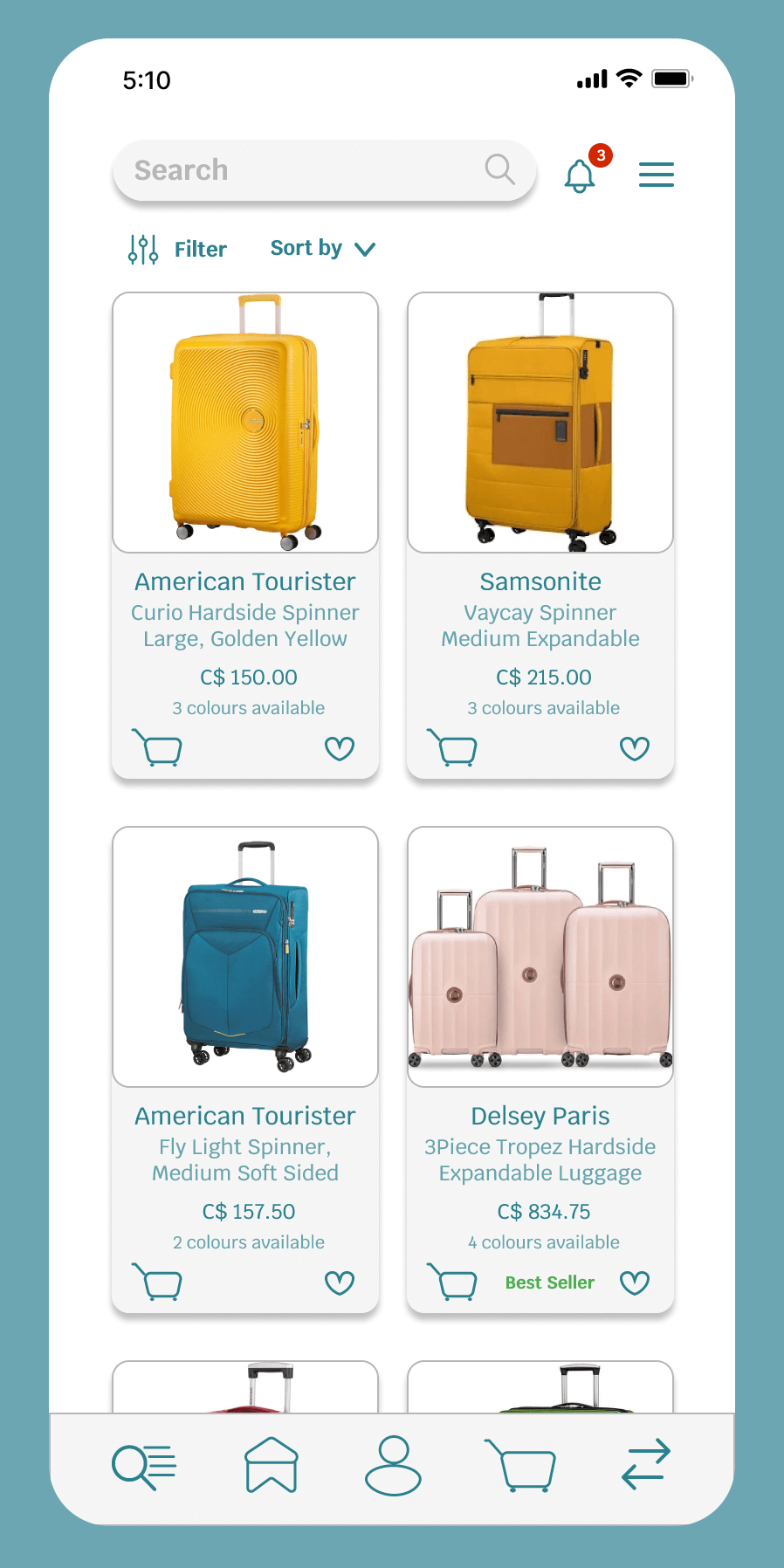Open the Delsey Paris luggage set
Screen dimensions: 784x1568
click(x=540, y=957)
